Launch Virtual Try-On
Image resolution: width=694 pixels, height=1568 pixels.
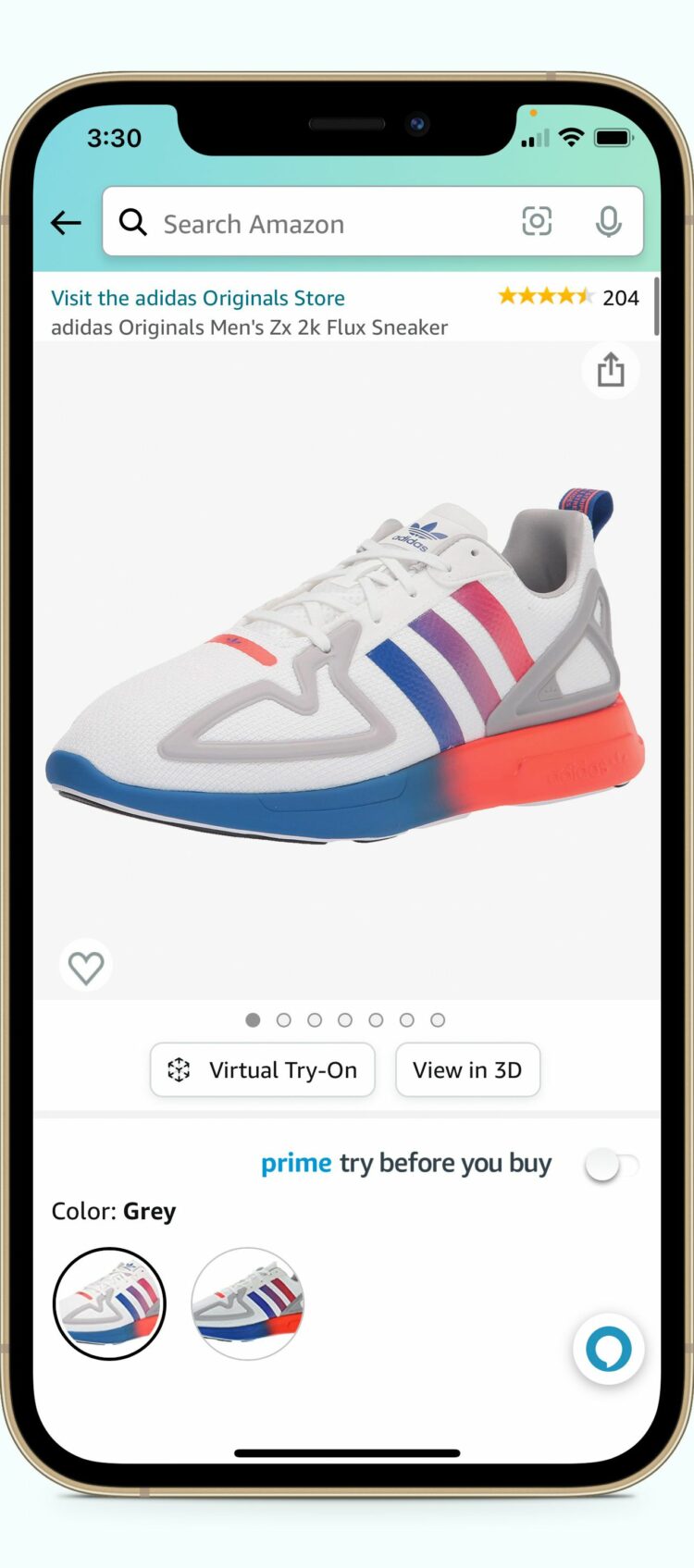(263, 1070)
